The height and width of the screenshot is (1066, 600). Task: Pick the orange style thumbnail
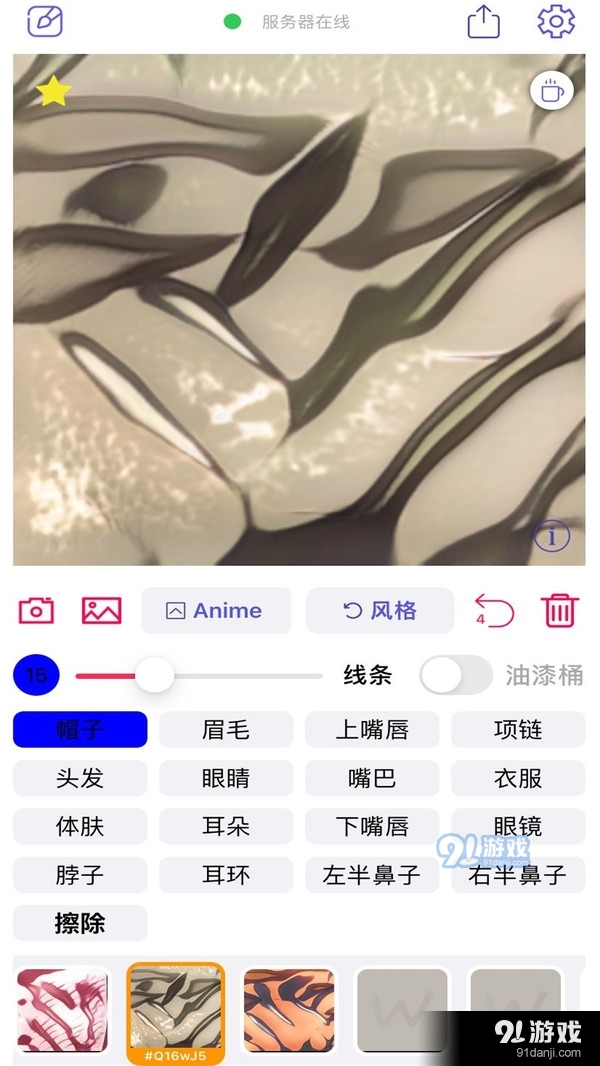pos(289,1009)
